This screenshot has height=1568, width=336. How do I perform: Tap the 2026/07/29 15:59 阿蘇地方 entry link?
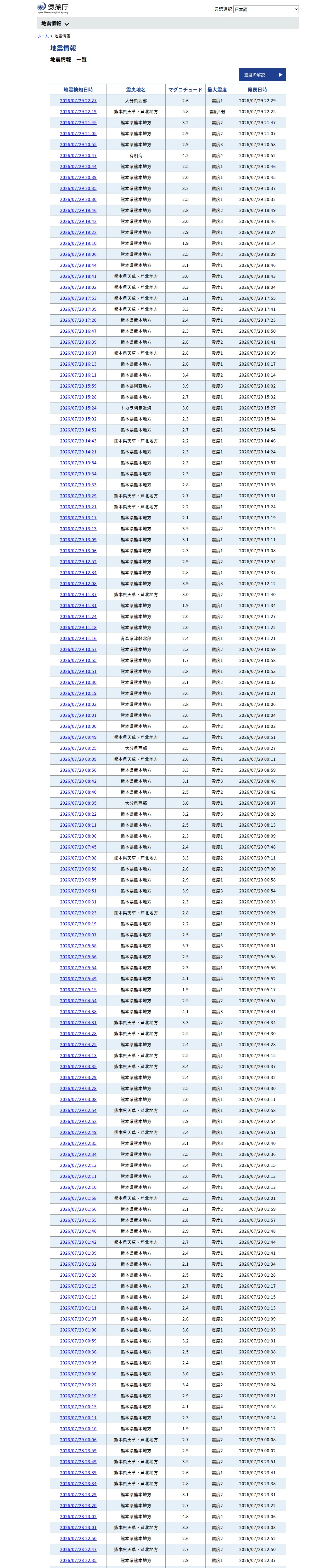(78, 386)
